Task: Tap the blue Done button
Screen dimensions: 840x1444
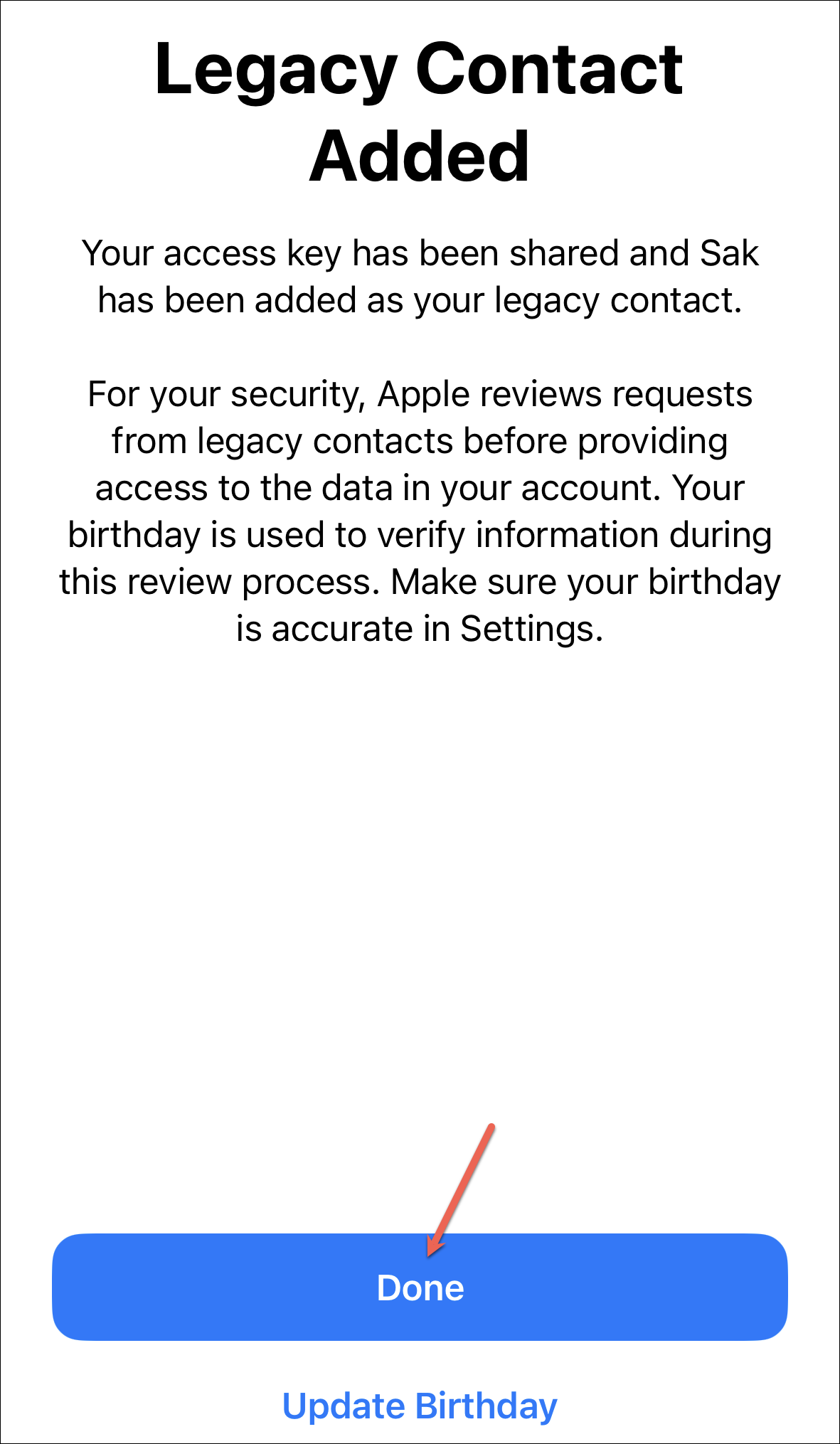Action: point(420,1287)
